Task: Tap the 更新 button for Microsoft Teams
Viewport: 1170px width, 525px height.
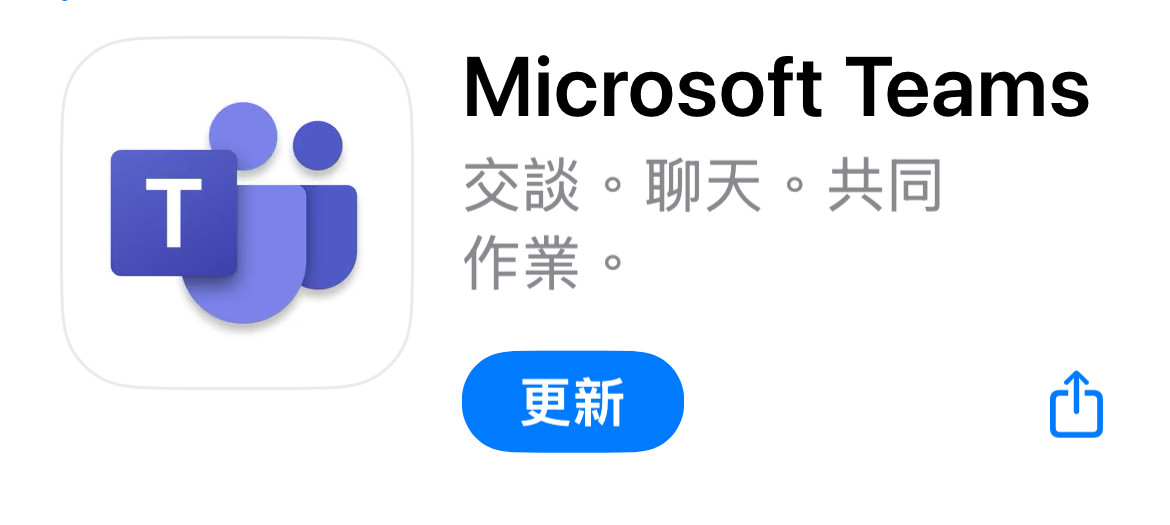Action: point(572,402)
